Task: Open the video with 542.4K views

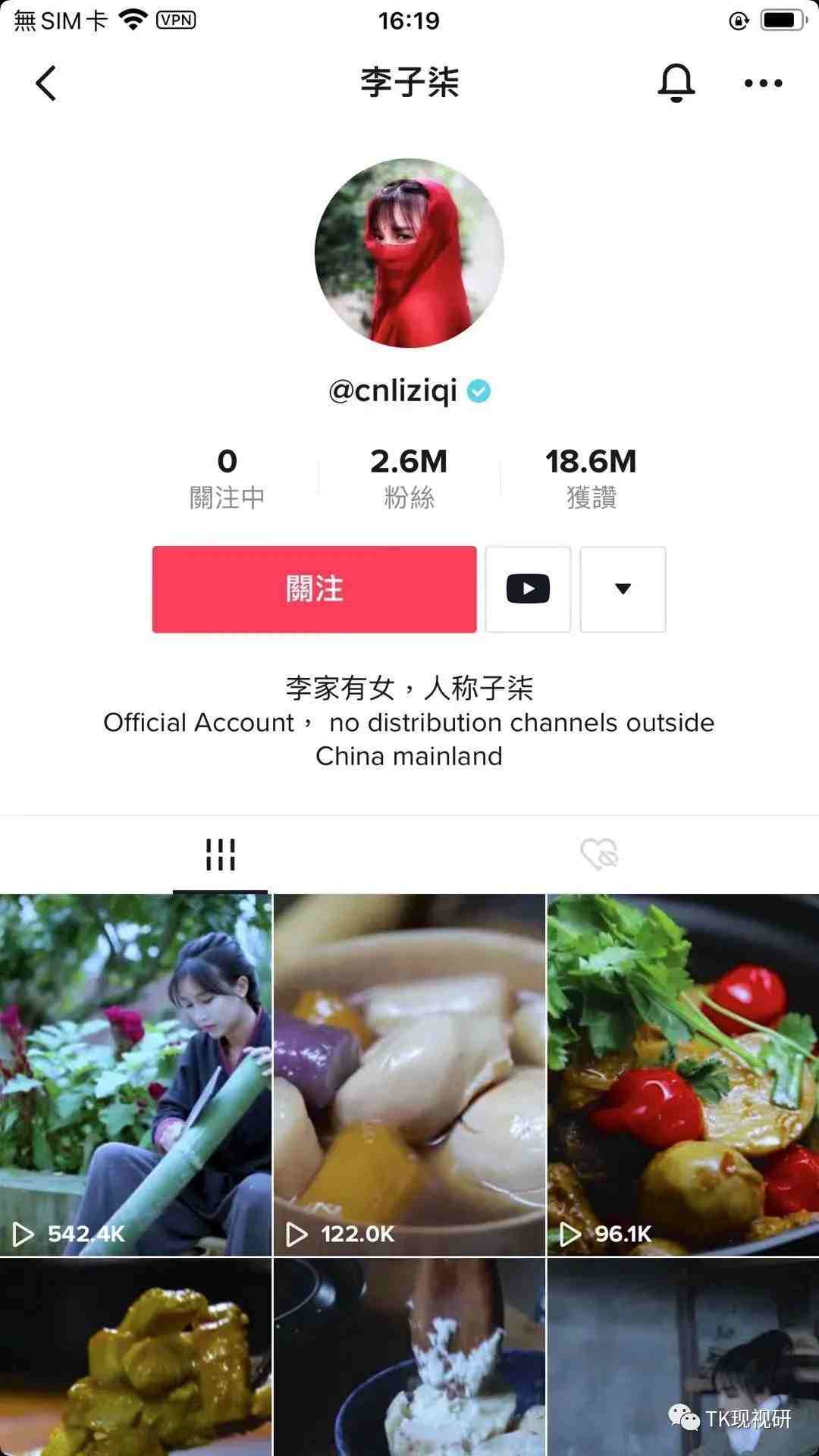Action: 136,1074
